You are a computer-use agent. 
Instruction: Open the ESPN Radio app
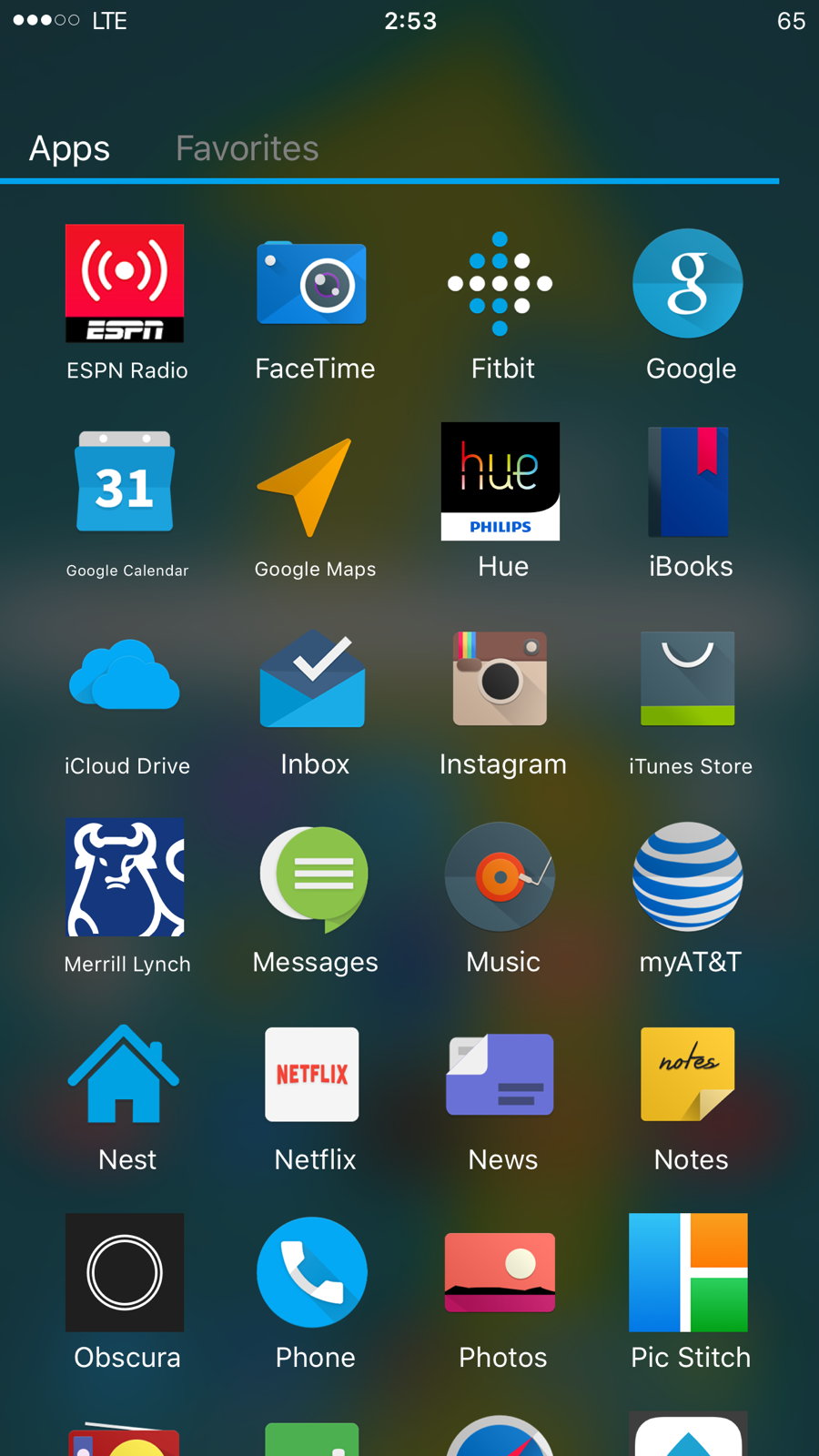(x=125, y=284)
